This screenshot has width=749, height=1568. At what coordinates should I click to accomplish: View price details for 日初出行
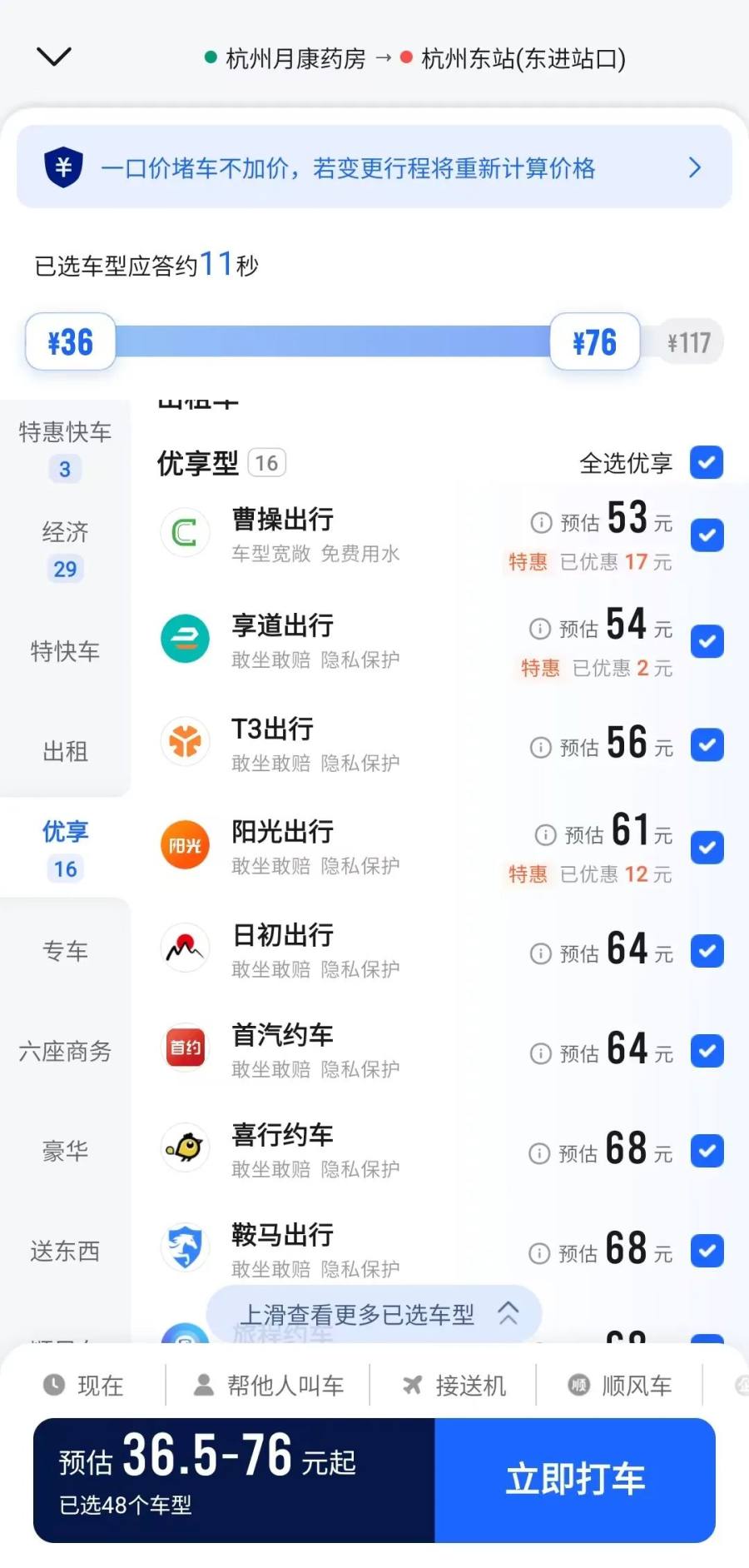(x=541, y=953)
